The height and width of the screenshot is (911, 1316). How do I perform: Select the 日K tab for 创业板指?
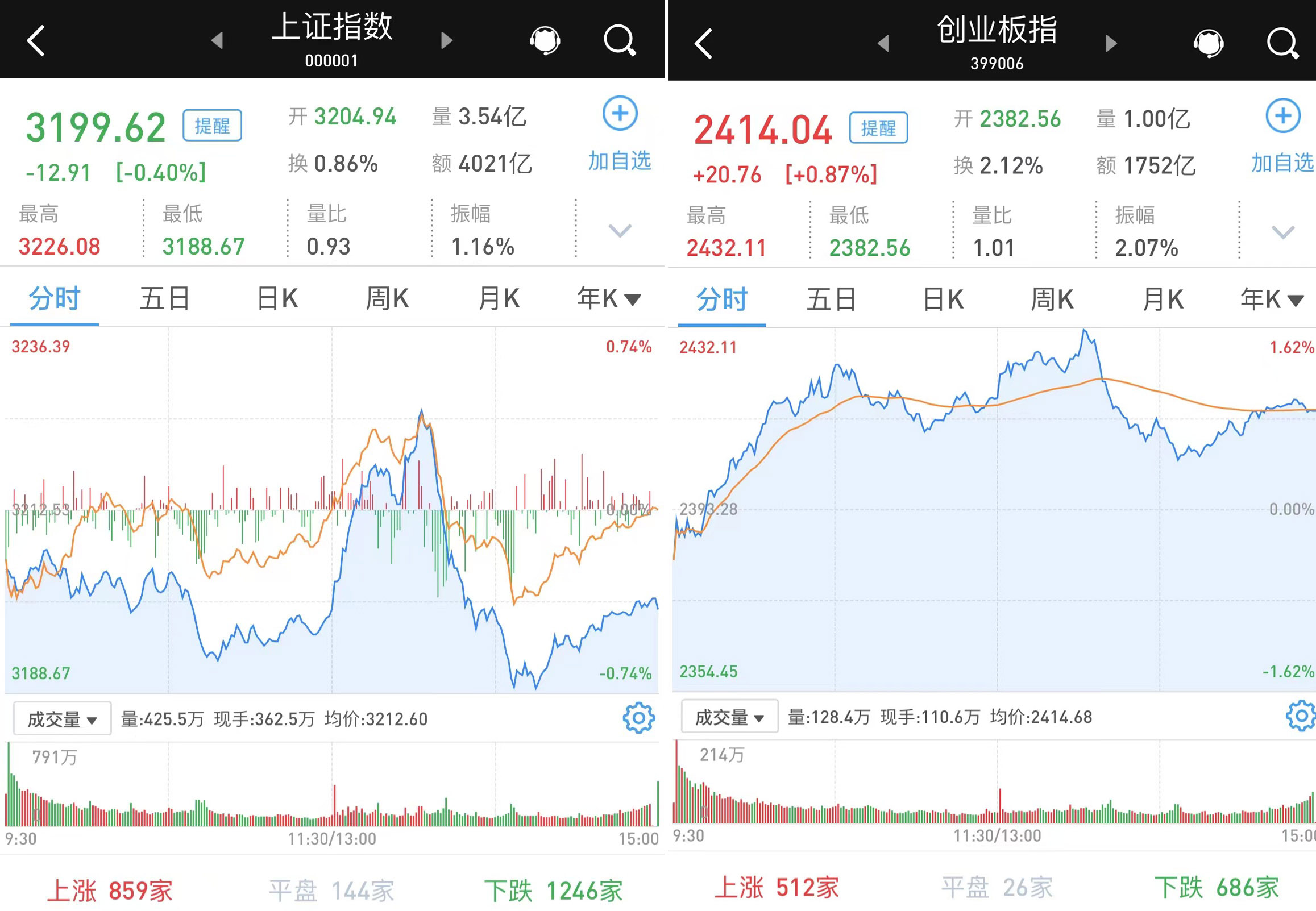click(x=943, y=300)
